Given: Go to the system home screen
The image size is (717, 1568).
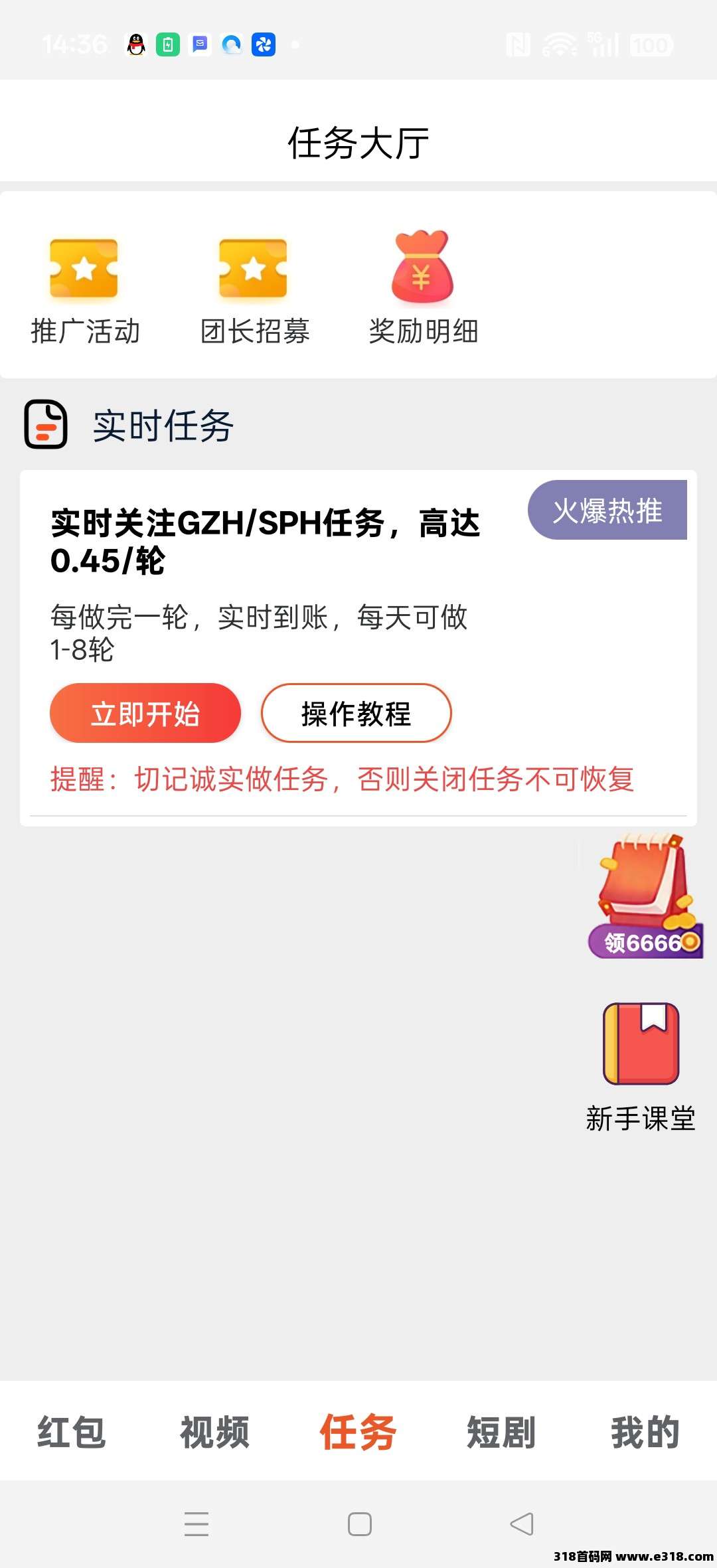Looking at the screenshot, I should (x=360, y=1524).
